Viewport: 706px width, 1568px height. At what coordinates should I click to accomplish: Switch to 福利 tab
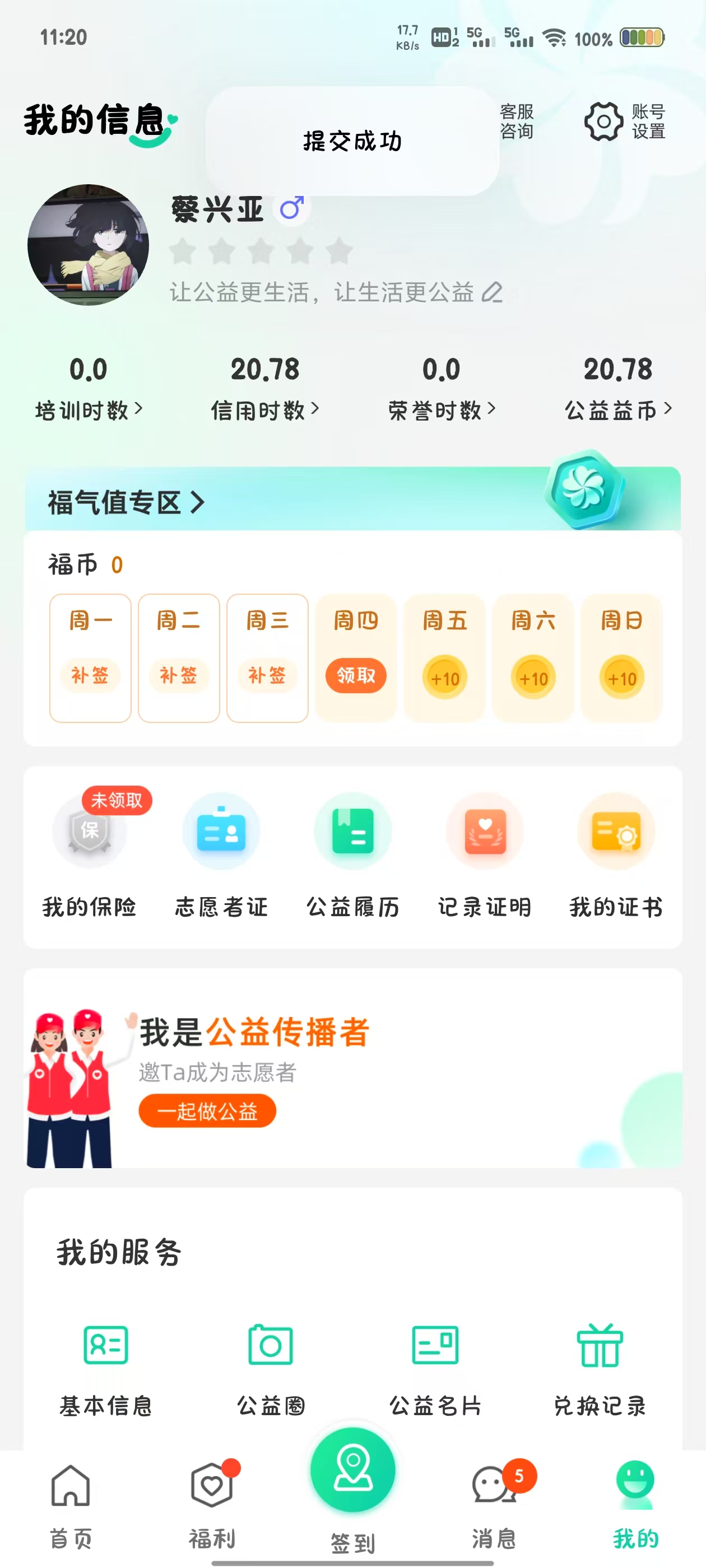point(211,1505)
